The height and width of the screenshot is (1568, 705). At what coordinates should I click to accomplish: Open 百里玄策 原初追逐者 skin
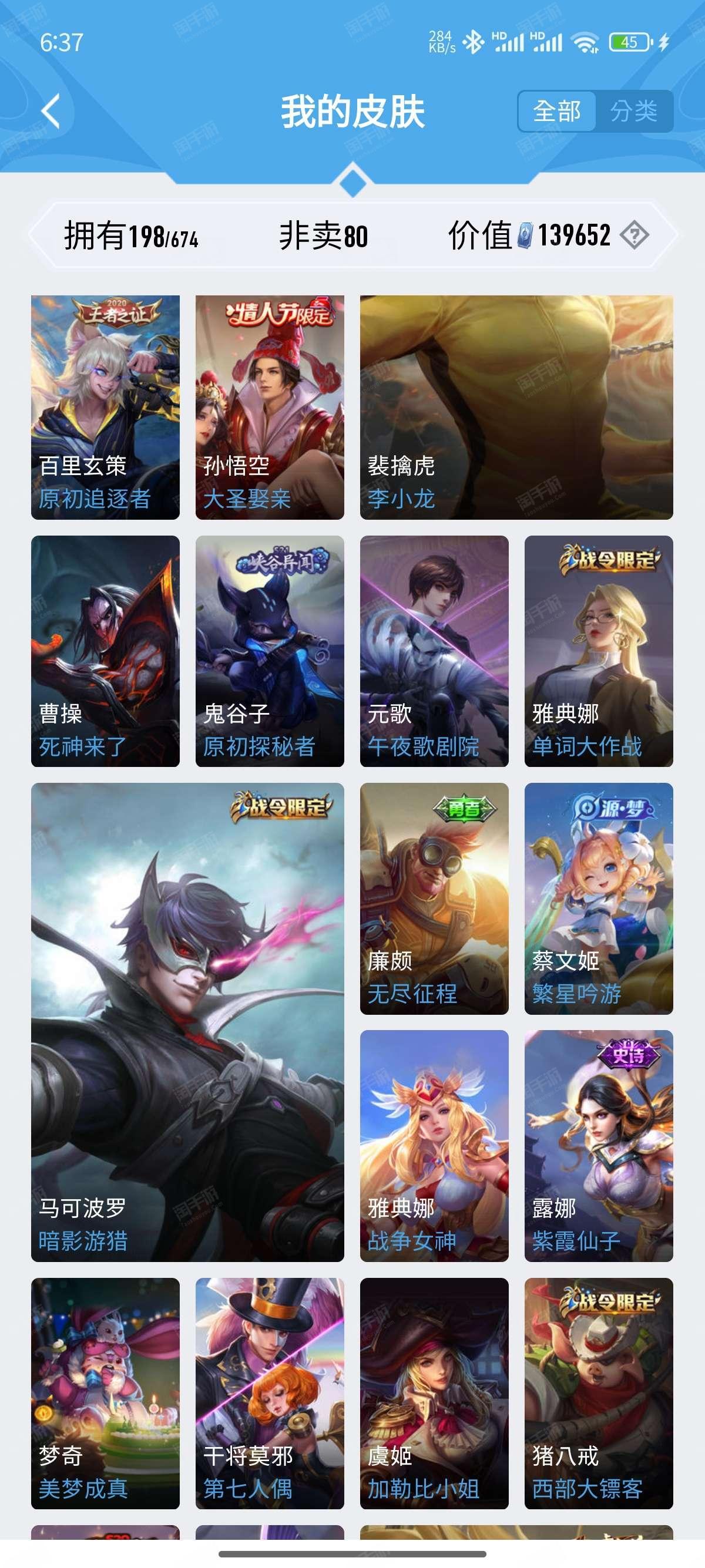[105, 407]
